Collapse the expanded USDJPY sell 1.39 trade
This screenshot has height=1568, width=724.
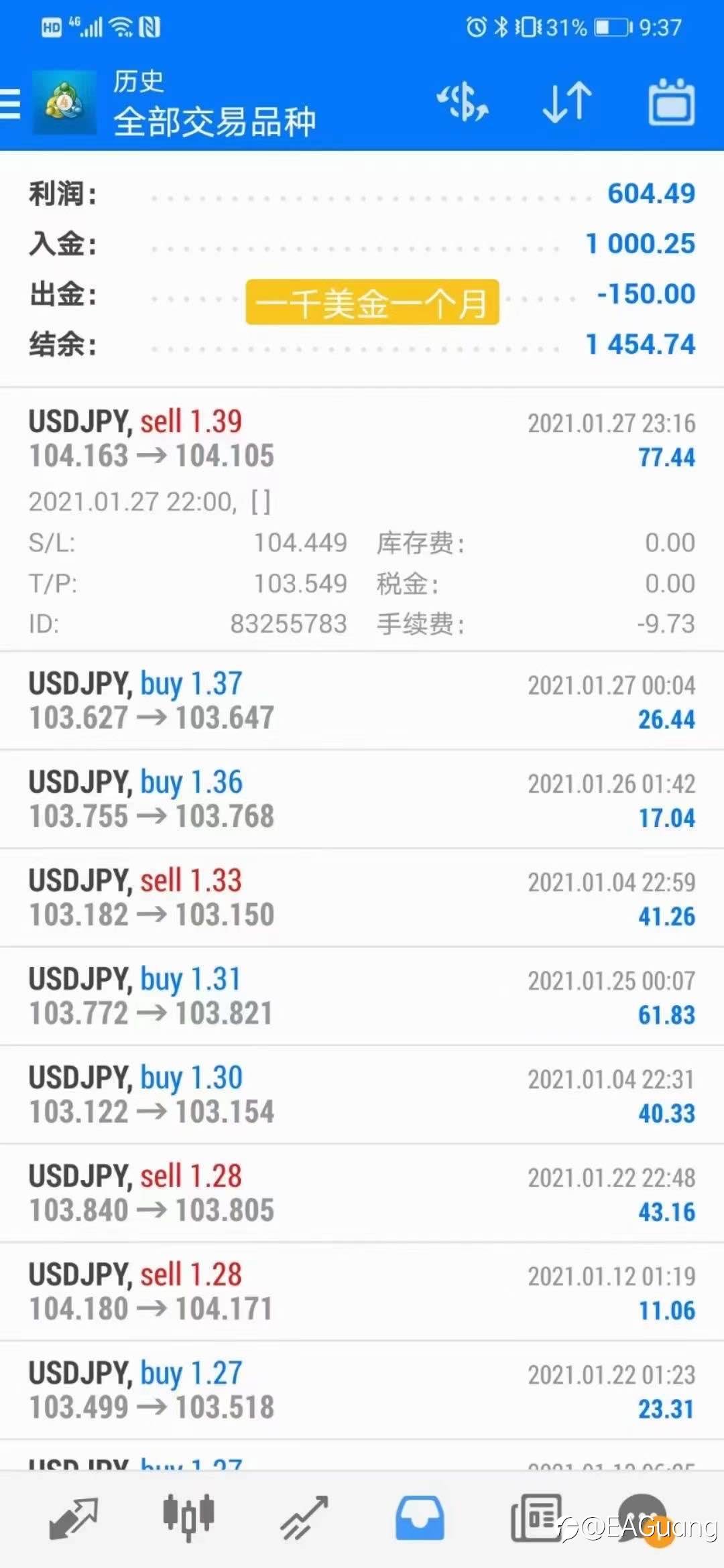[362, 519]
